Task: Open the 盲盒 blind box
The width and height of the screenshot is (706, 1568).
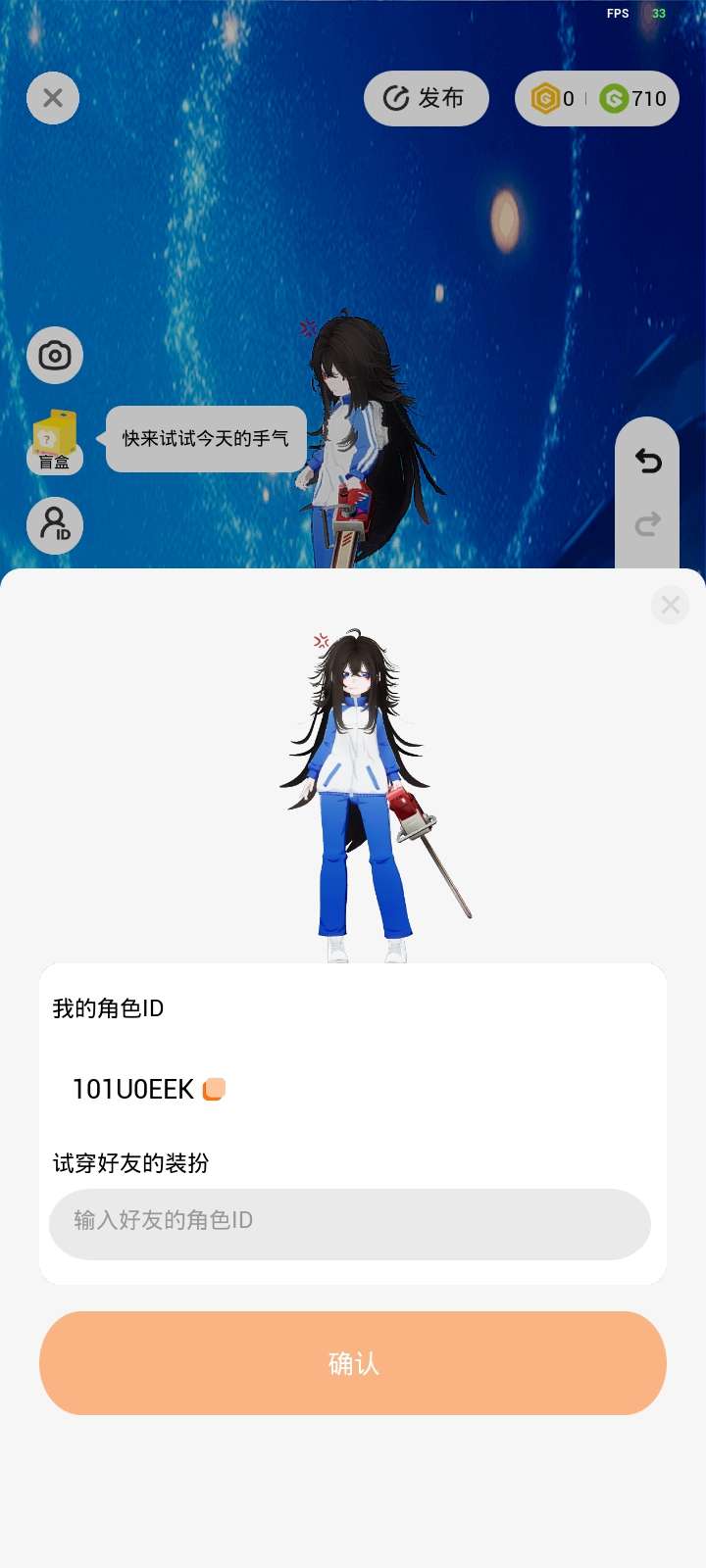Action: (x=55, y=441)
